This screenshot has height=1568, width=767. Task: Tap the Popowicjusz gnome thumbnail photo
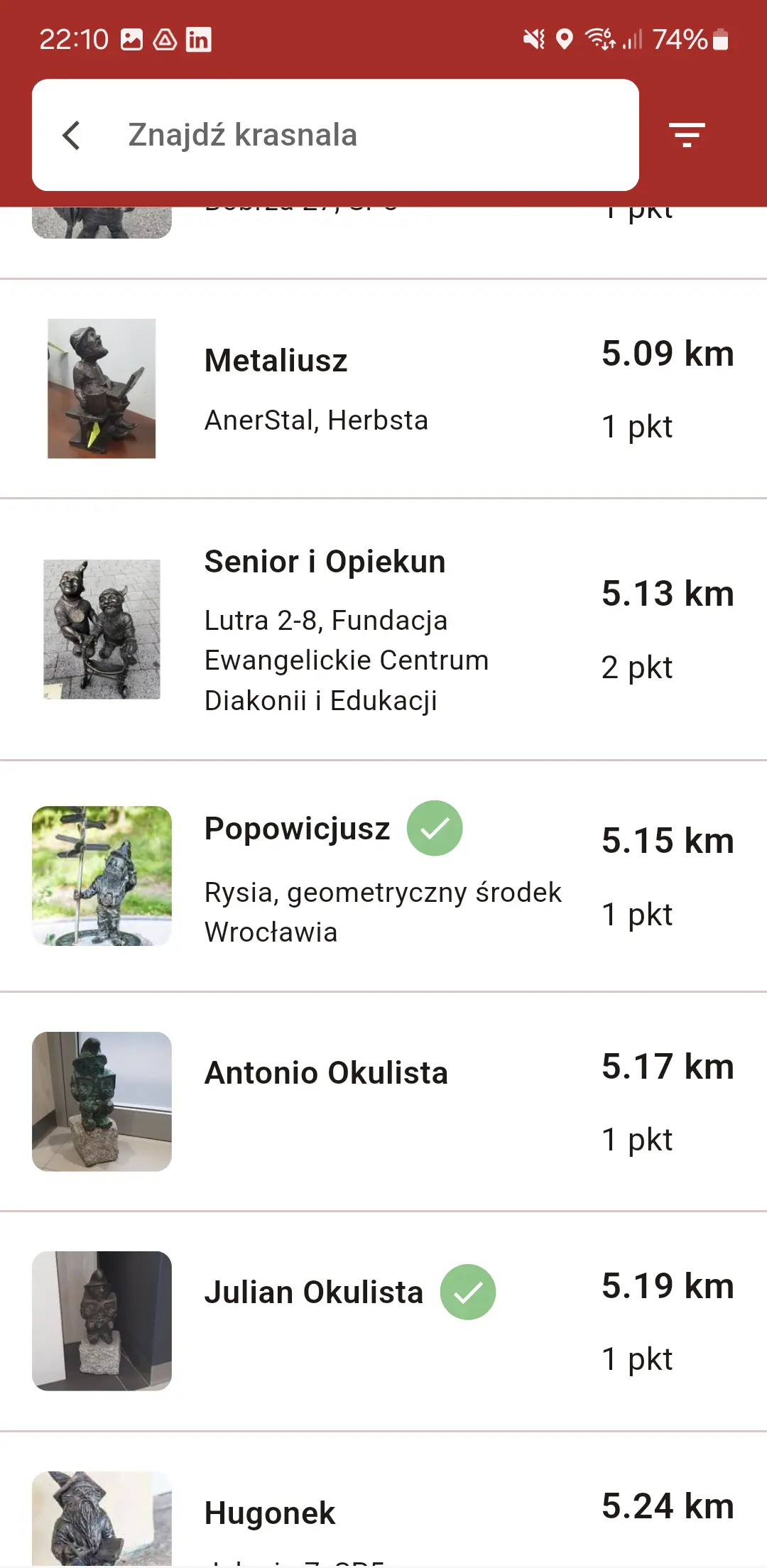(102, 876)
